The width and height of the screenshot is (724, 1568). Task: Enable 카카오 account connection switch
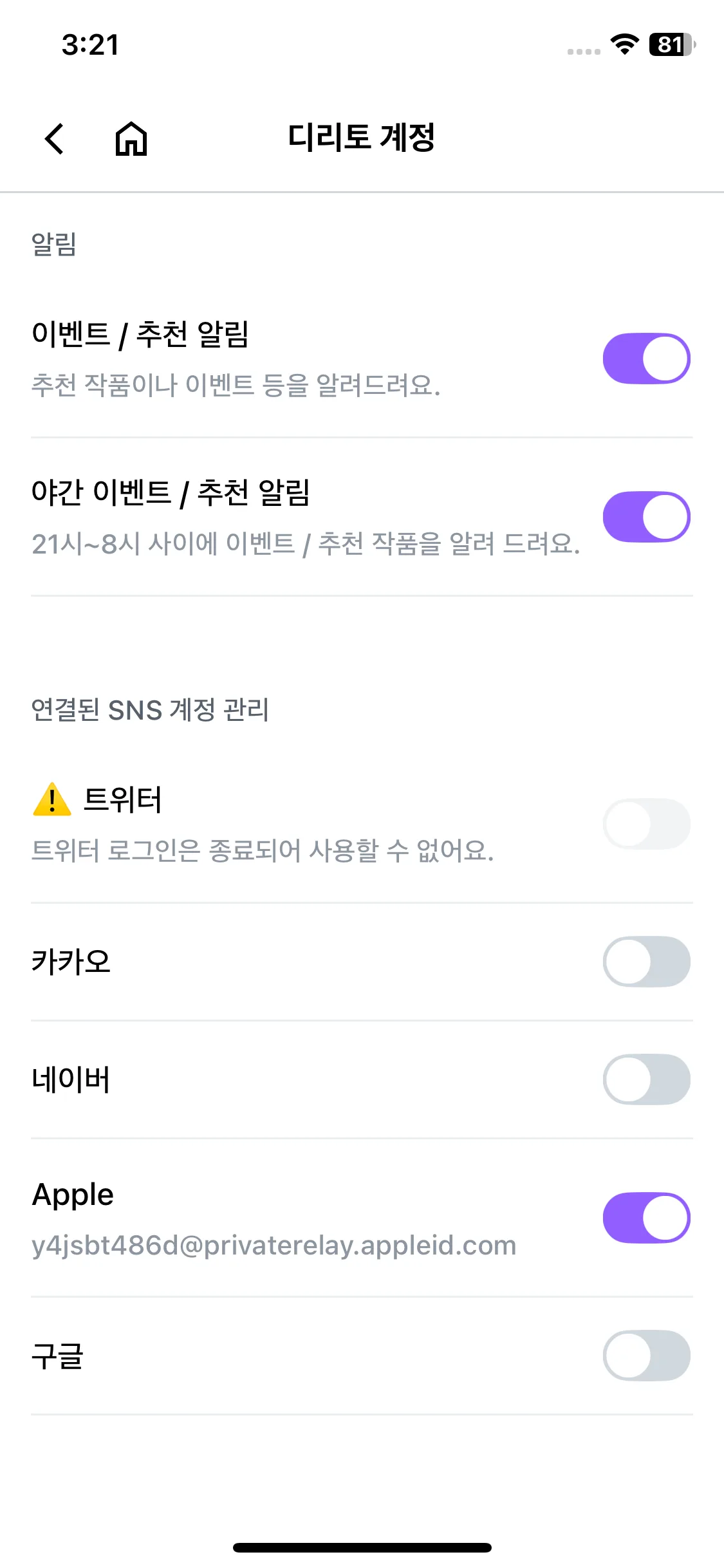646,962
